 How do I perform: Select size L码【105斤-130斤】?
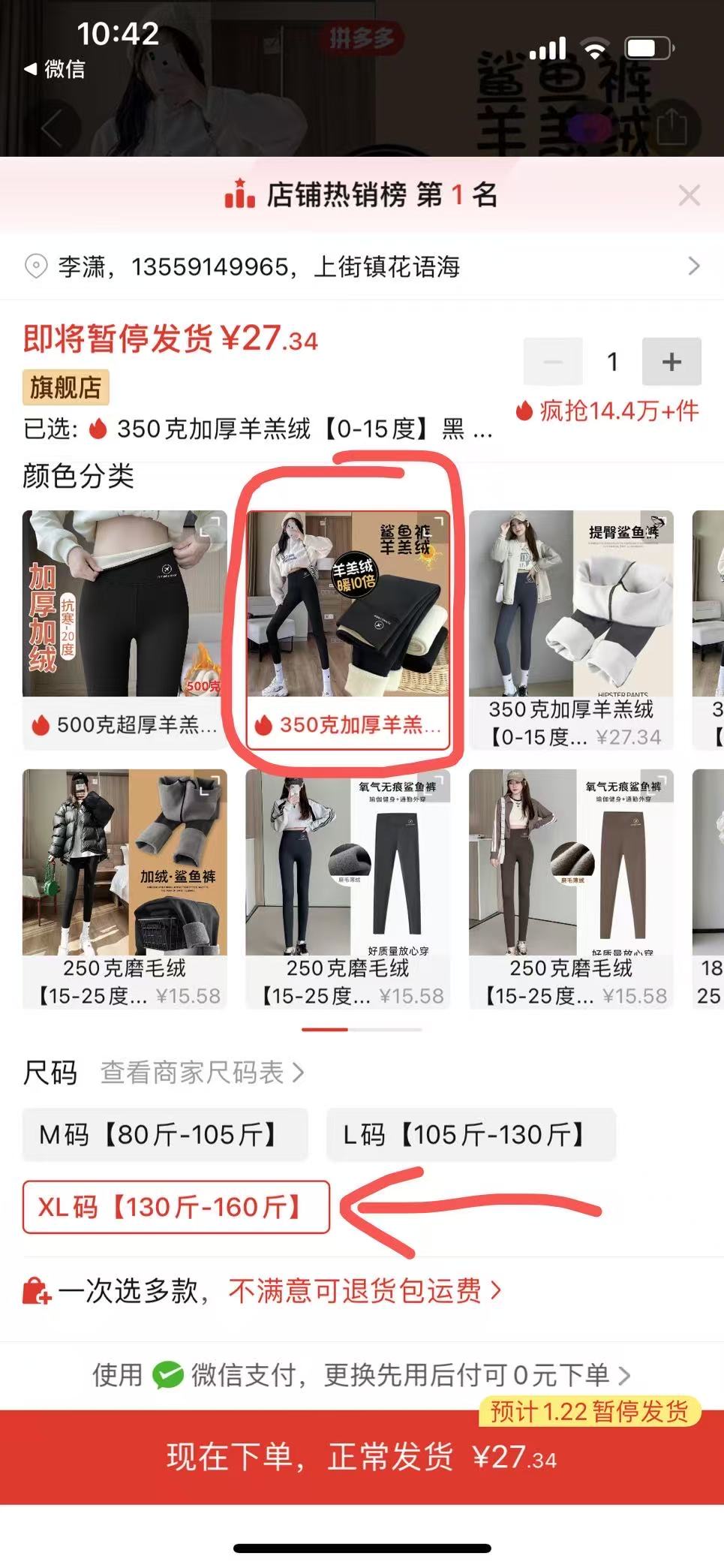(x=470, y=1134)
